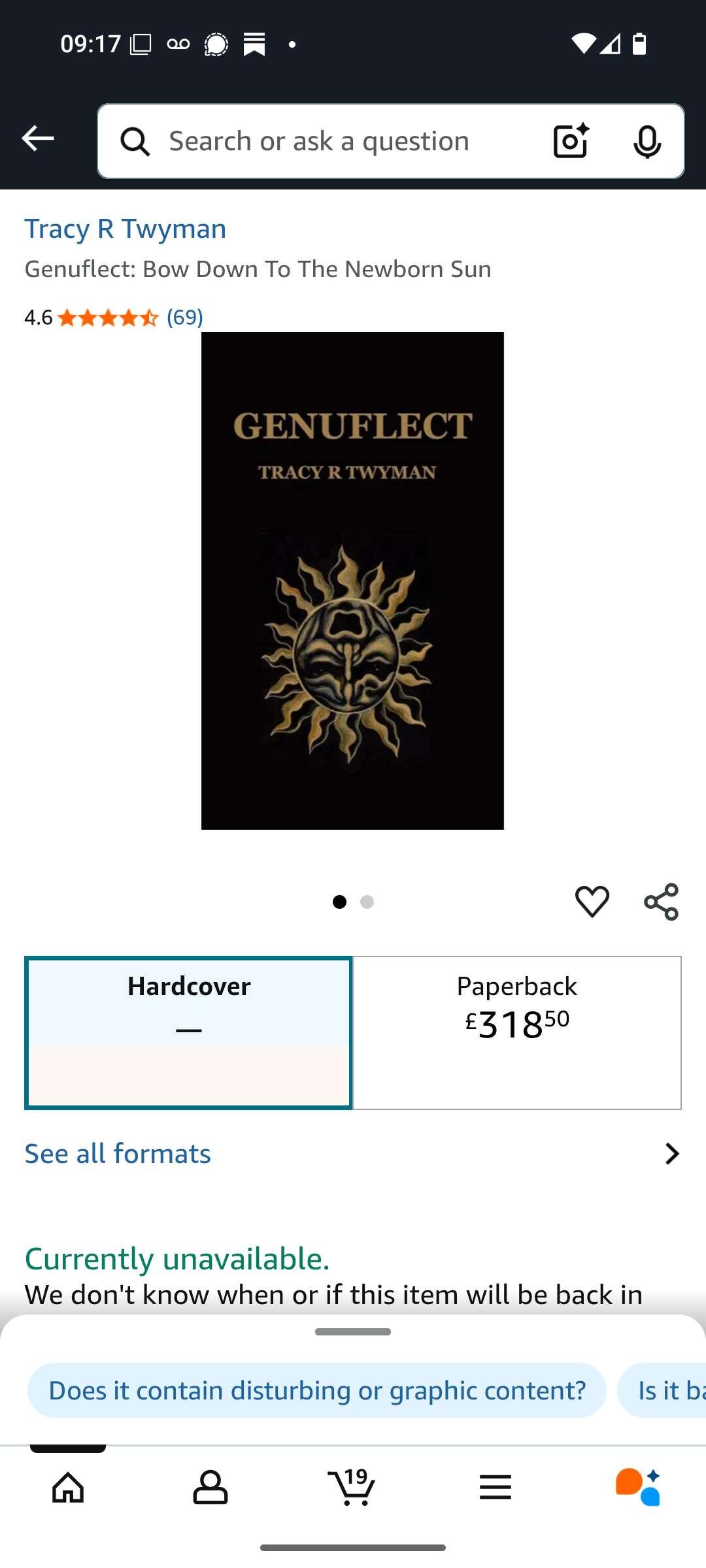Open camera lens search
706x1568 pixels.
[571, 141]
